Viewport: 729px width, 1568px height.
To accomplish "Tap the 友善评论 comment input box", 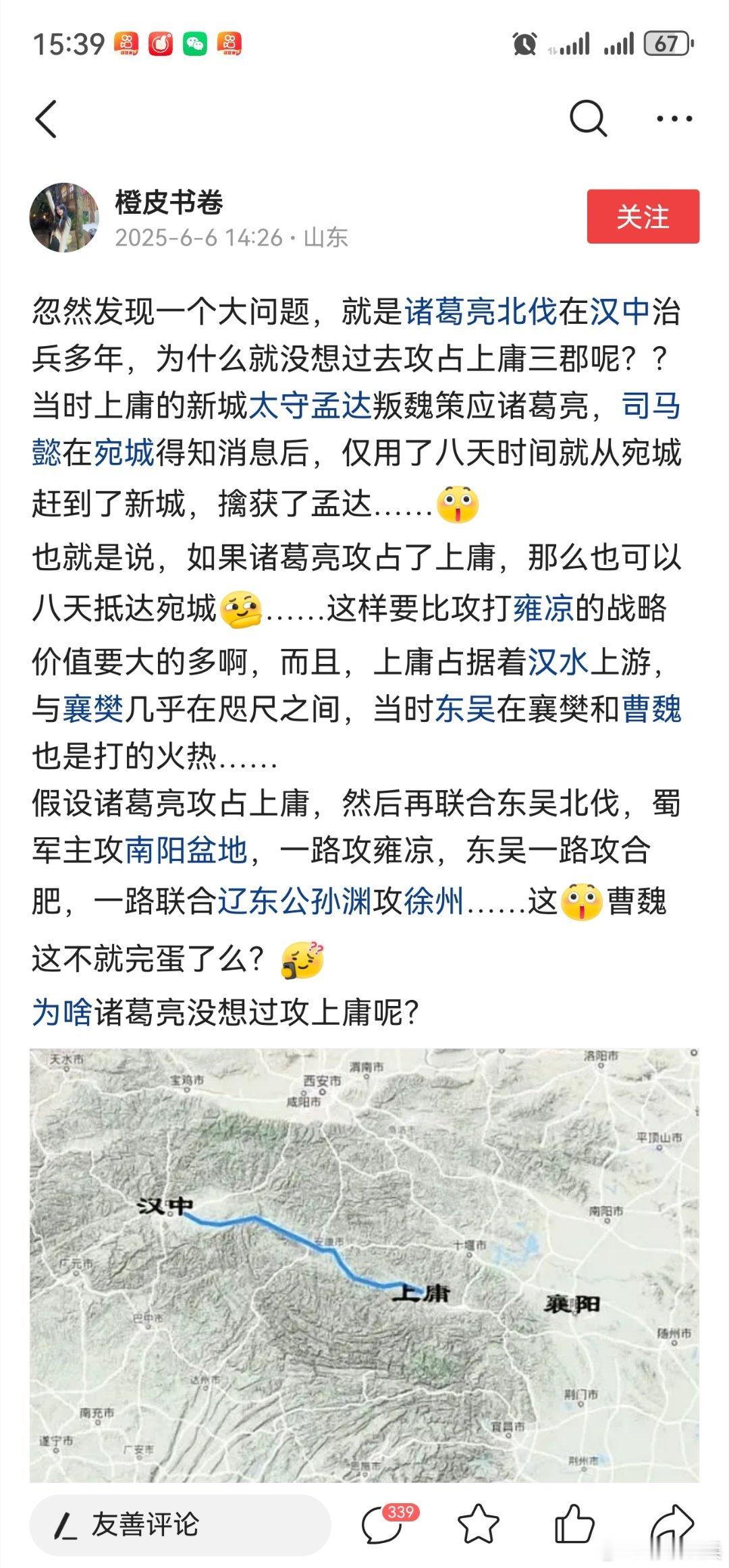I will pyautogui.click(x=180, y=1525).
